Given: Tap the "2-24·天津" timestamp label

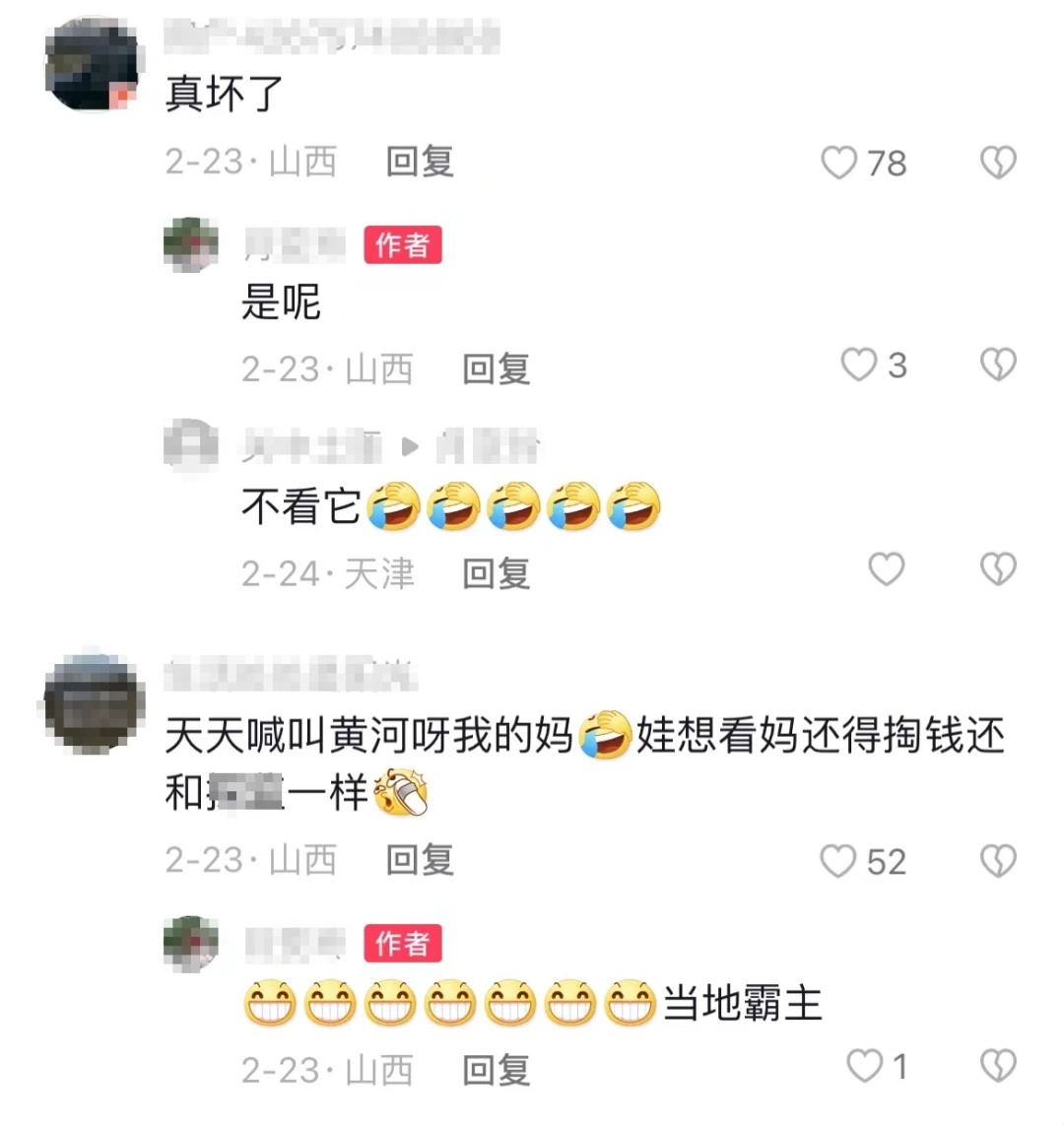Looking at the screenshot, I should click(x=330, y=574).
